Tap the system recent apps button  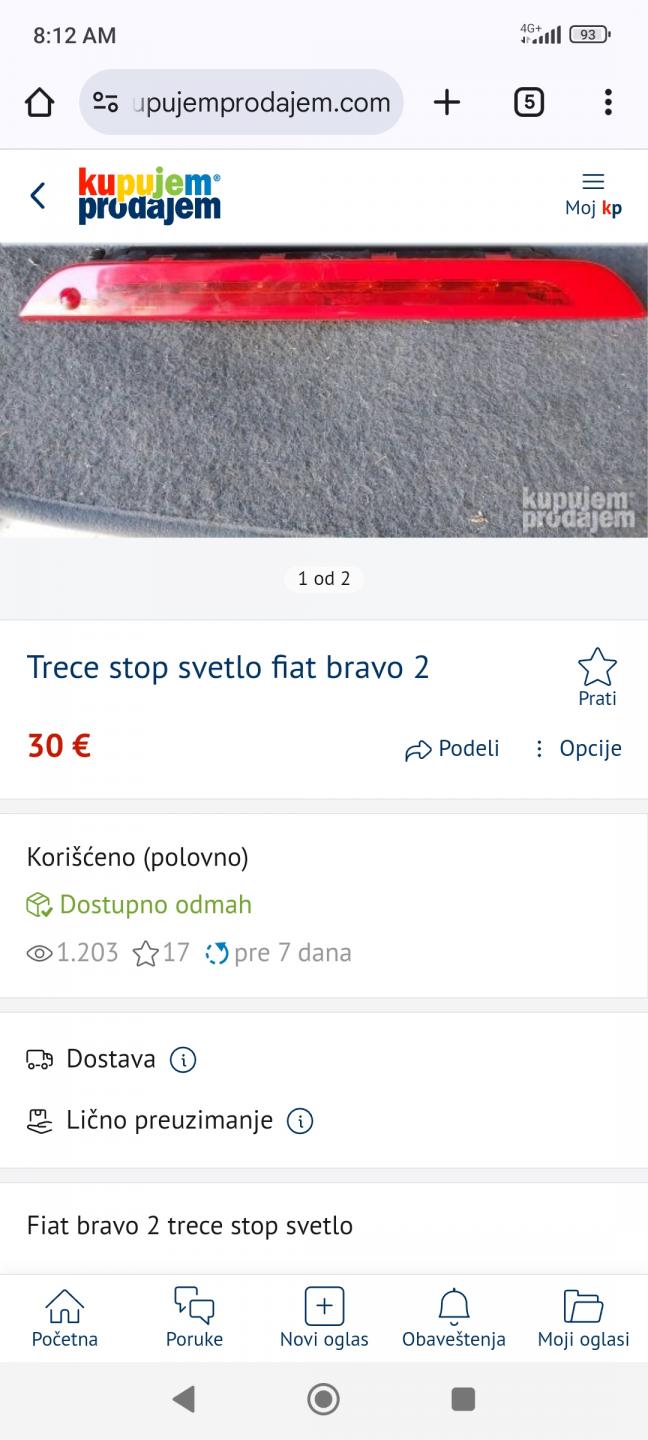click(x=463, y=1399)
